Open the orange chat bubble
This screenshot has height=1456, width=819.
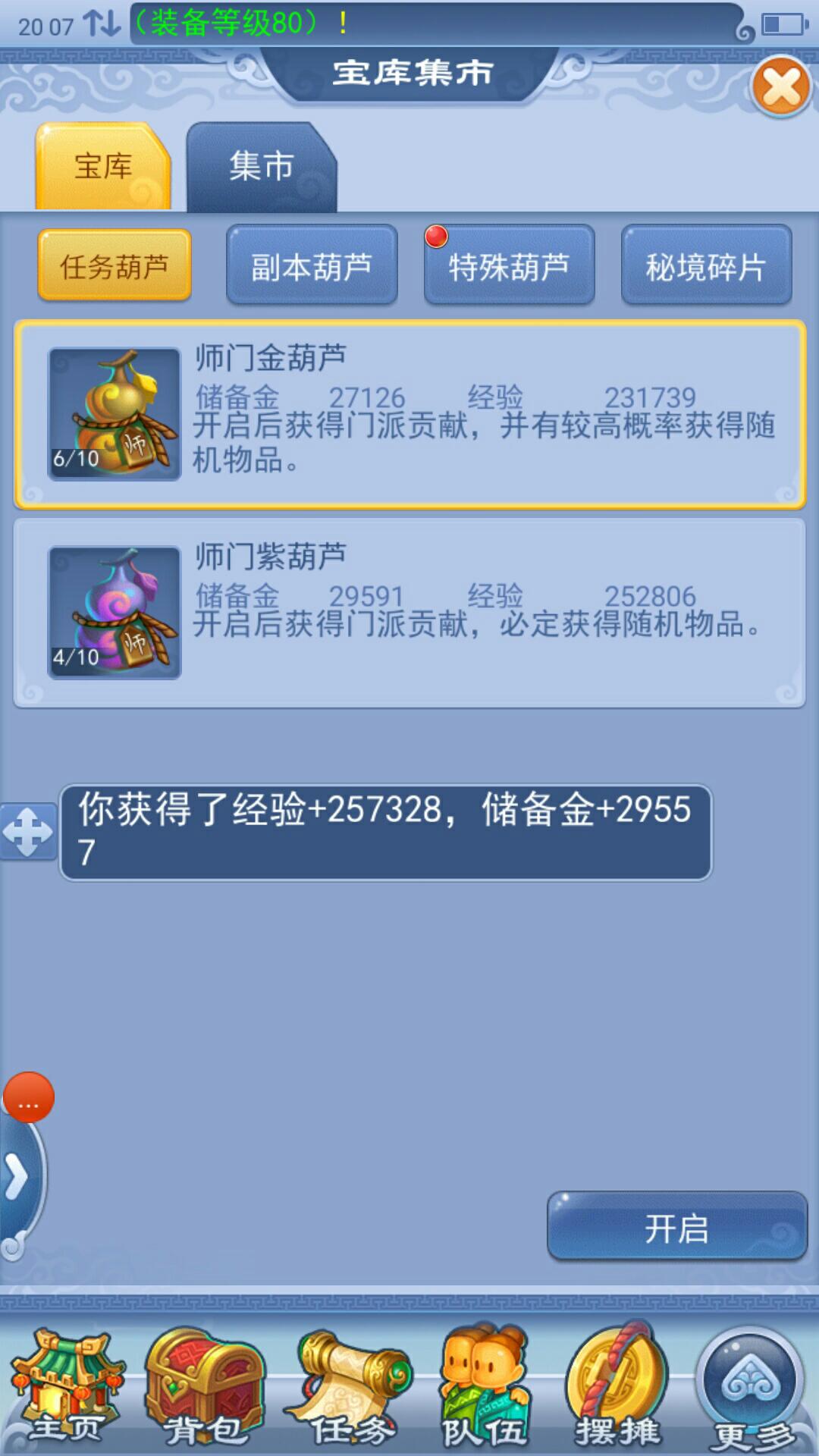tap(29, 1097)
